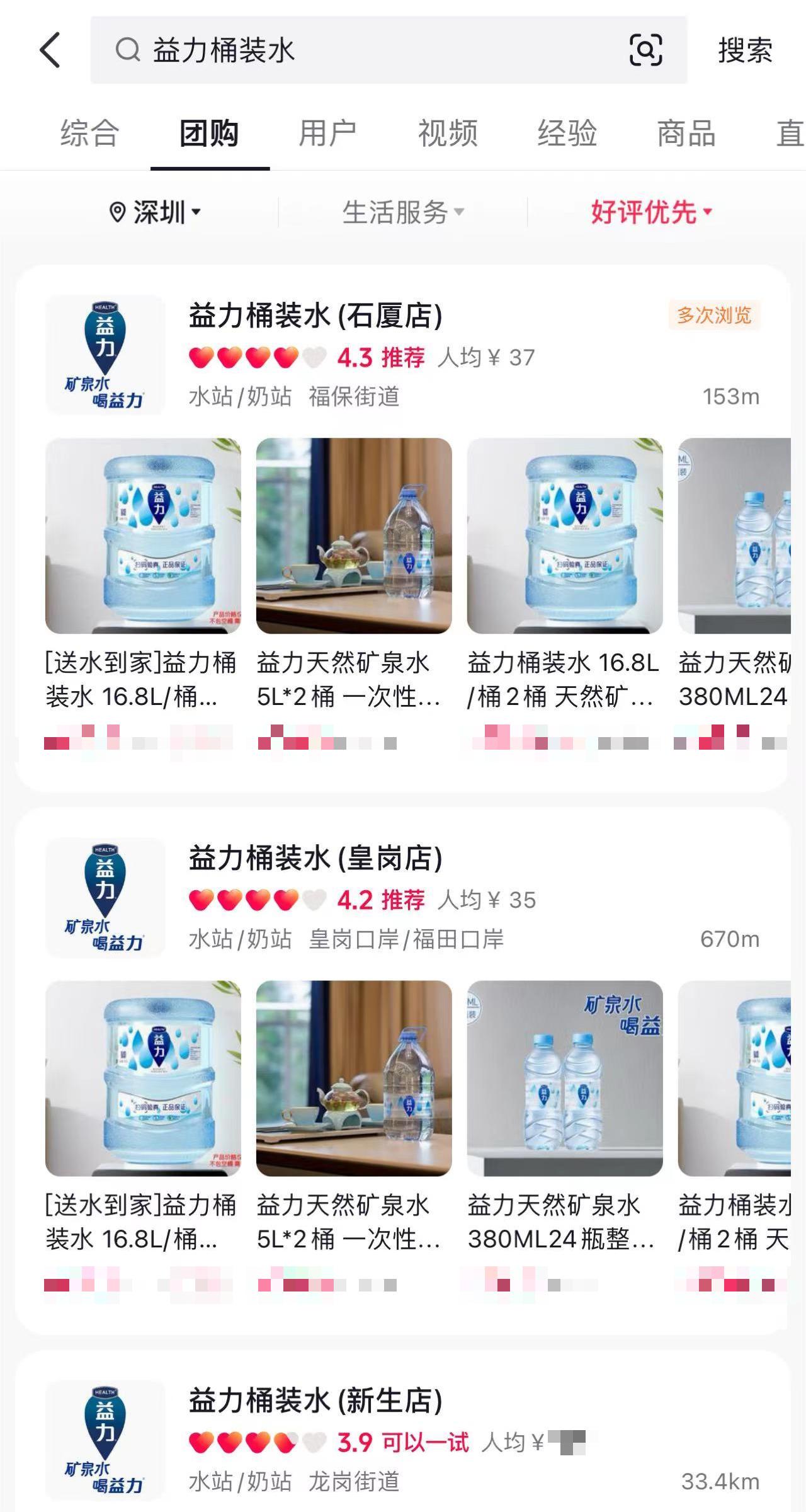Open the camera scan search icon
806x1512 pixels.
[645, 50]
